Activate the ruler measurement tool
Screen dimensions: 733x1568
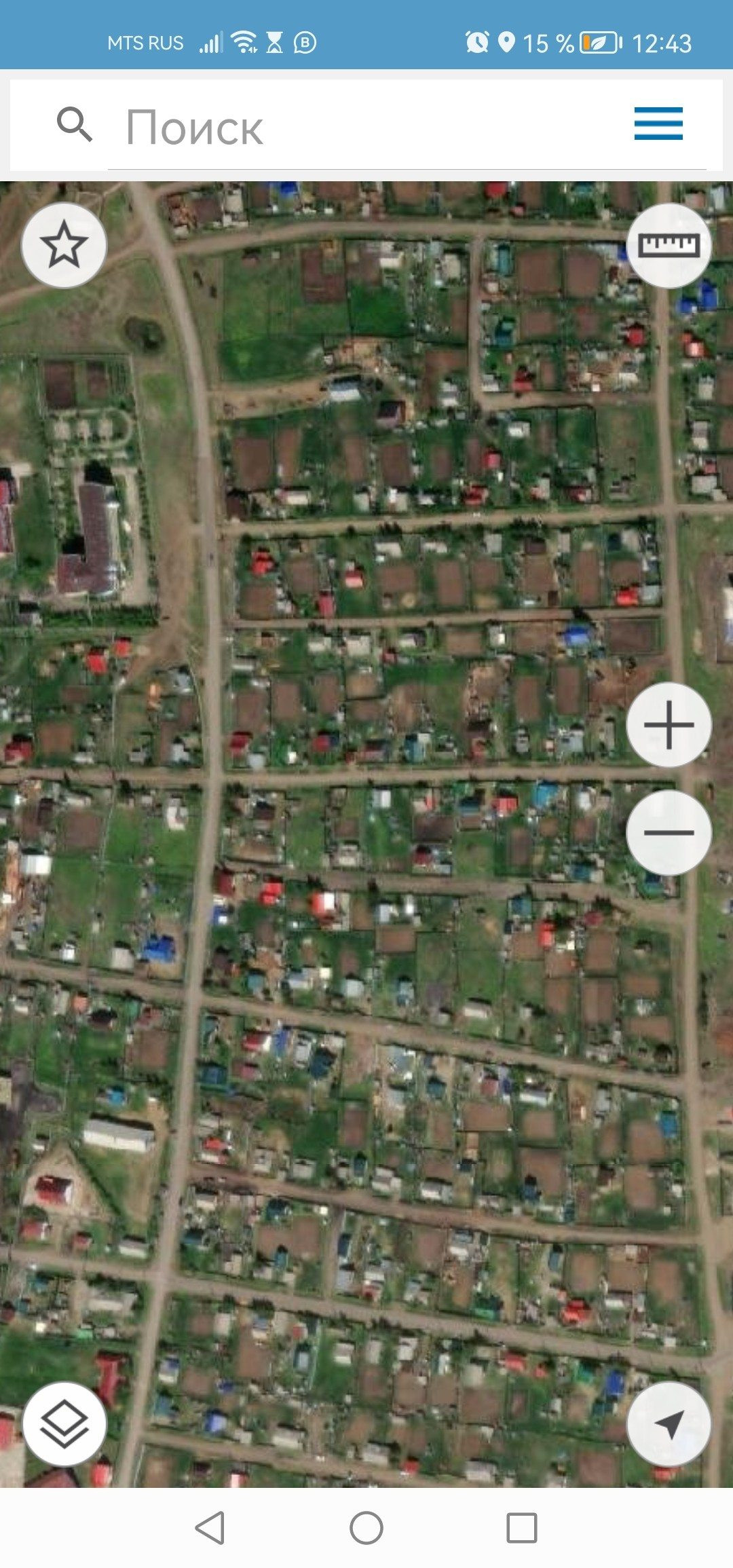[669, 245]
